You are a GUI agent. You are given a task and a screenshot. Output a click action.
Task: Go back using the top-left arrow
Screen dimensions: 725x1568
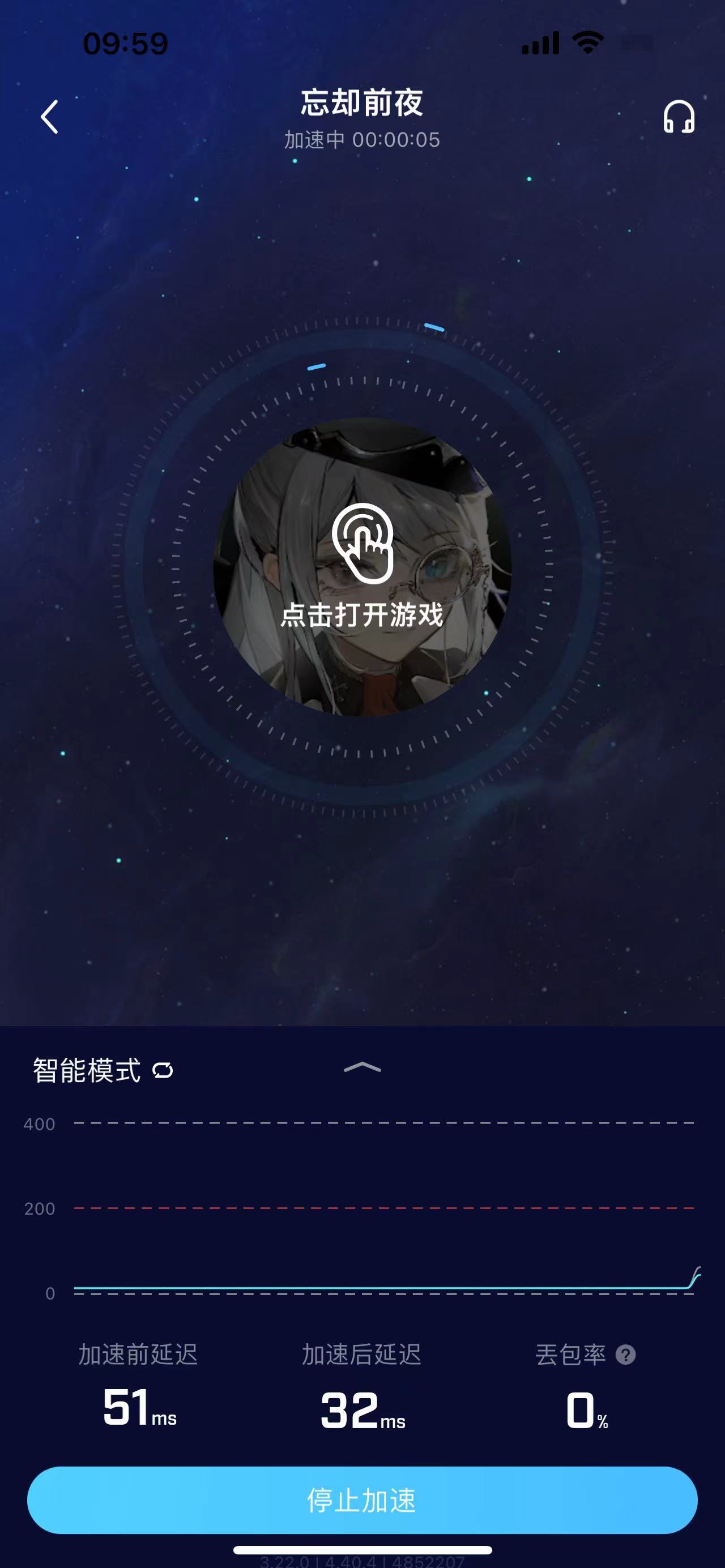(49, 117)
